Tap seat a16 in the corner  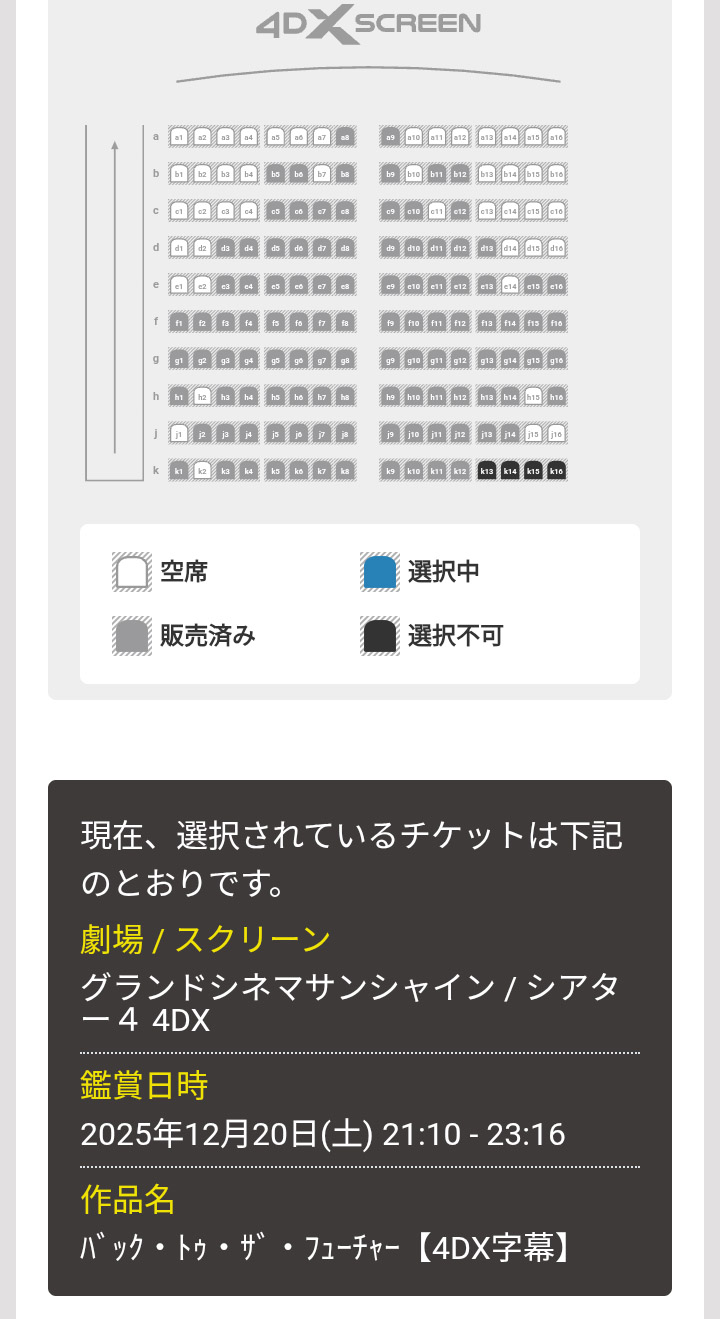tap(557, 137)
